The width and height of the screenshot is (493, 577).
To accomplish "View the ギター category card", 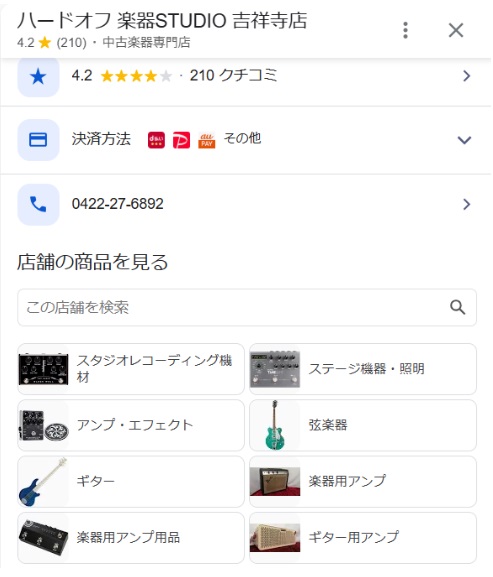I will [131, 481].
